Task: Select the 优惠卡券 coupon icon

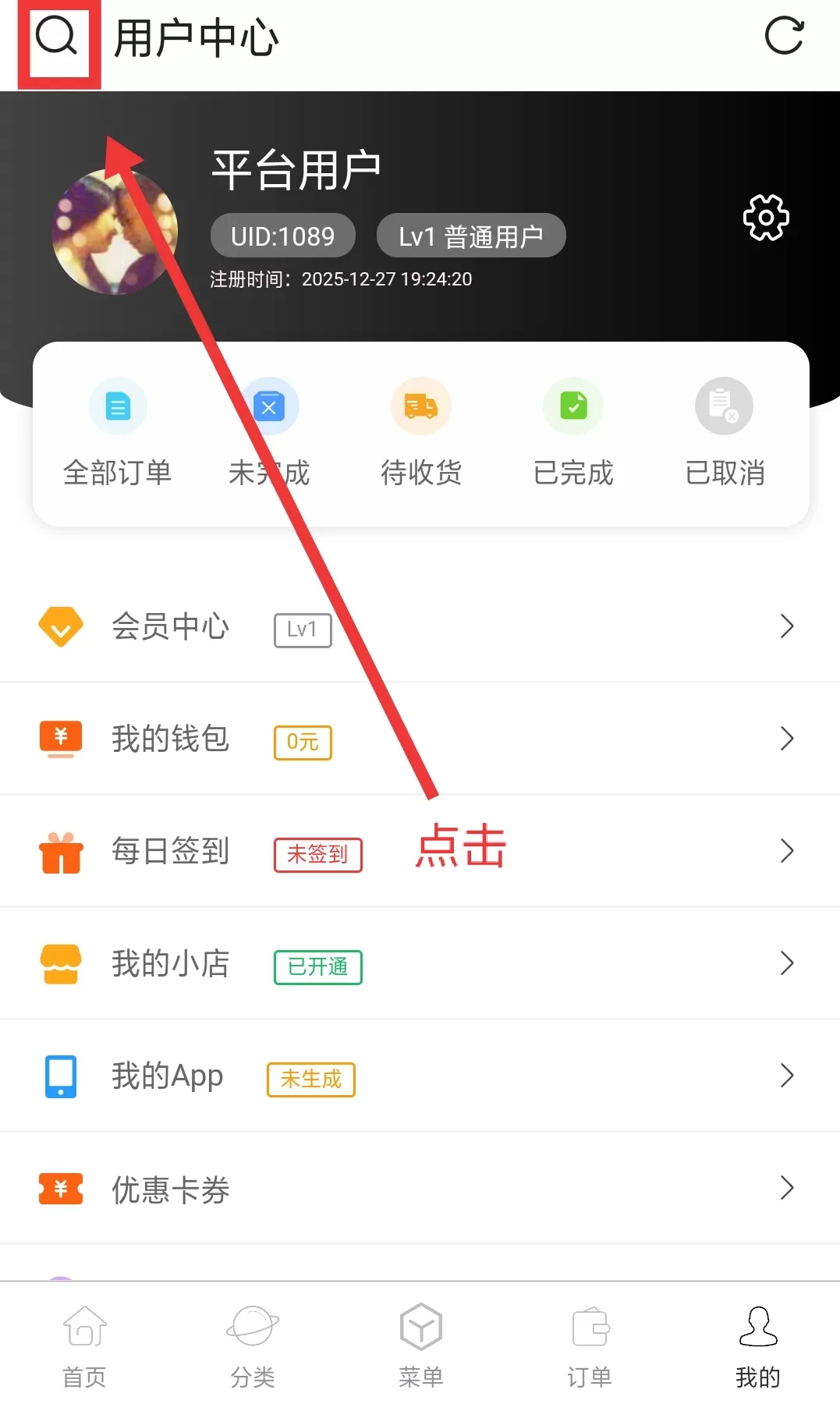Action: (x=60, y=1188)
